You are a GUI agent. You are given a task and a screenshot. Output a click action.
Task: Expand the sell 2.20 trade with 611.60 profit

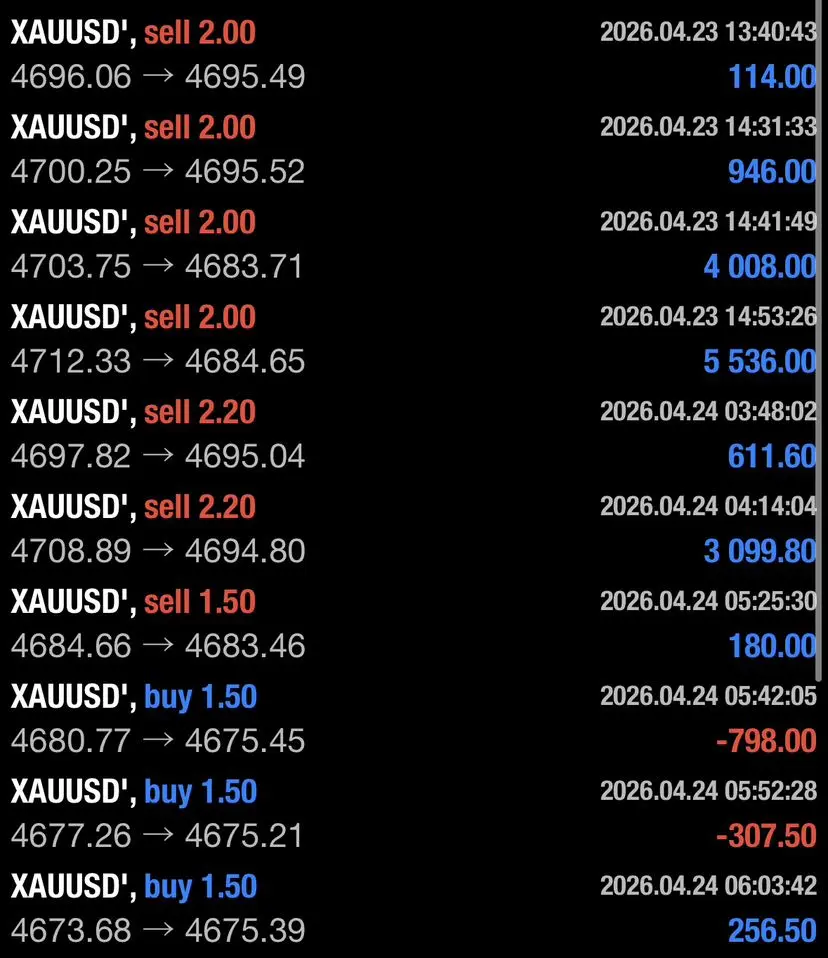pos(414,434)
